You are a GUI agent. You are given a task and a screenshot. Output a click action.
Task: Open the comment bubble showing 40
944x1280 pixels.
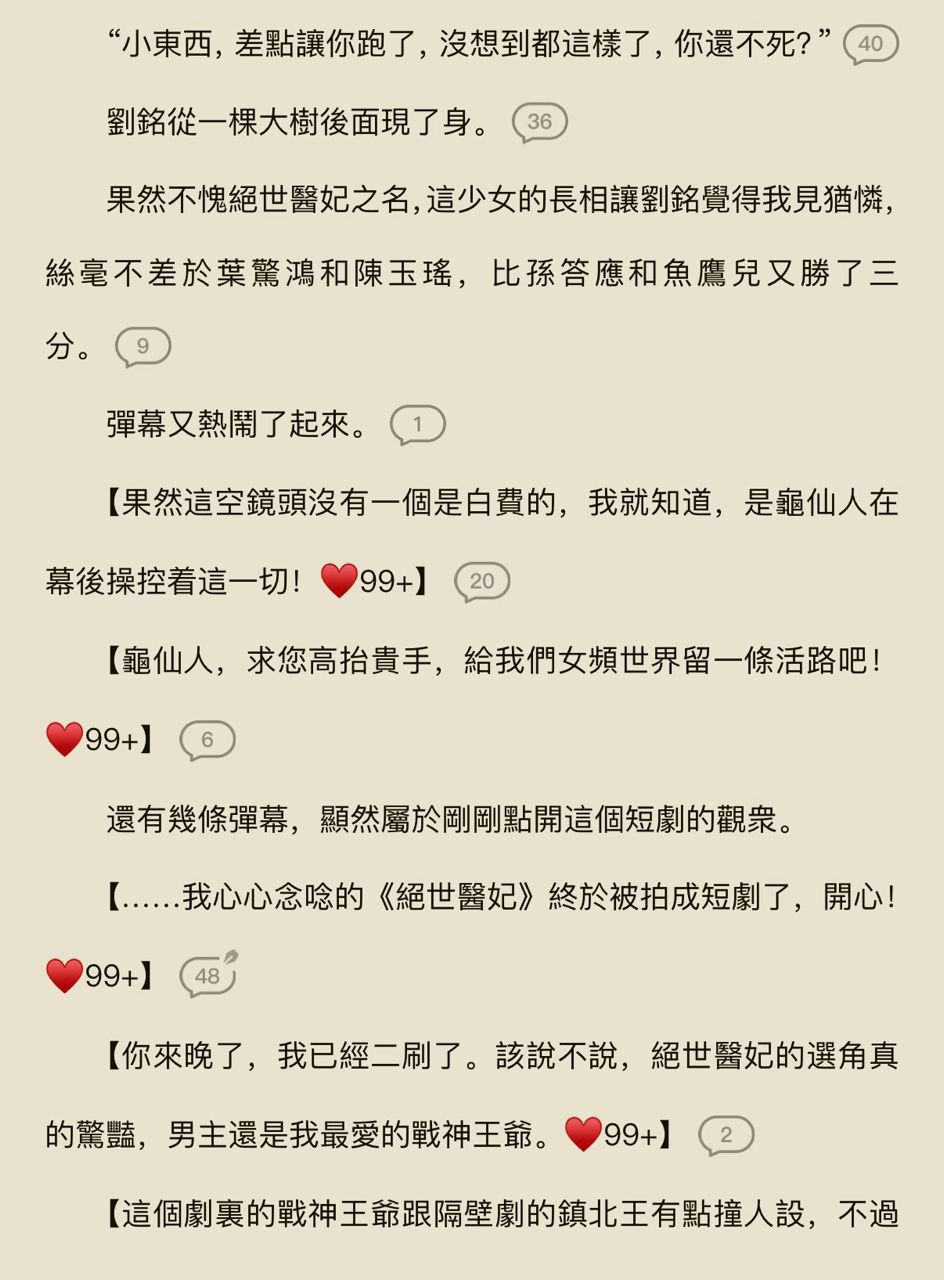[x=870, y=44]
